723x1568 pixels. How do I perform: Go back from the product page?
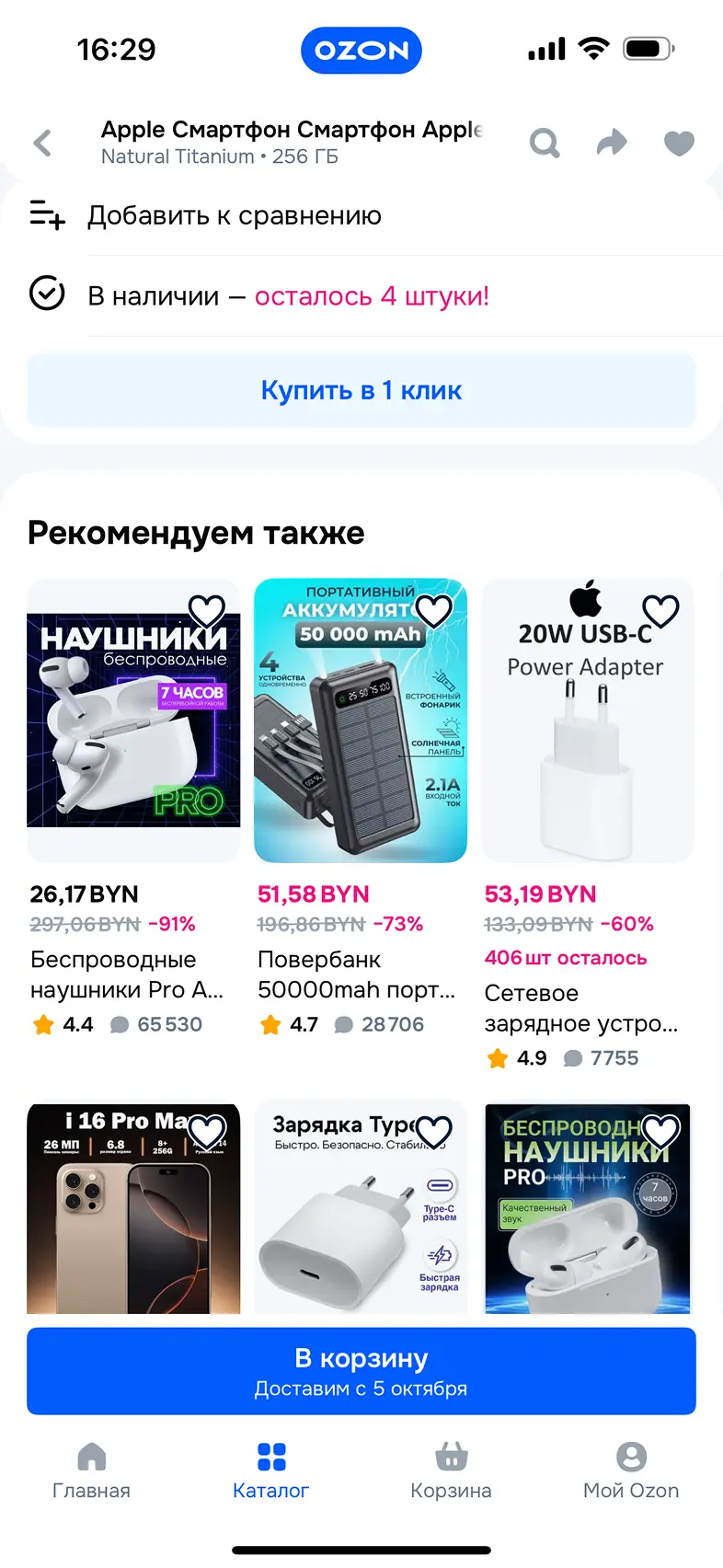(42, 144)
